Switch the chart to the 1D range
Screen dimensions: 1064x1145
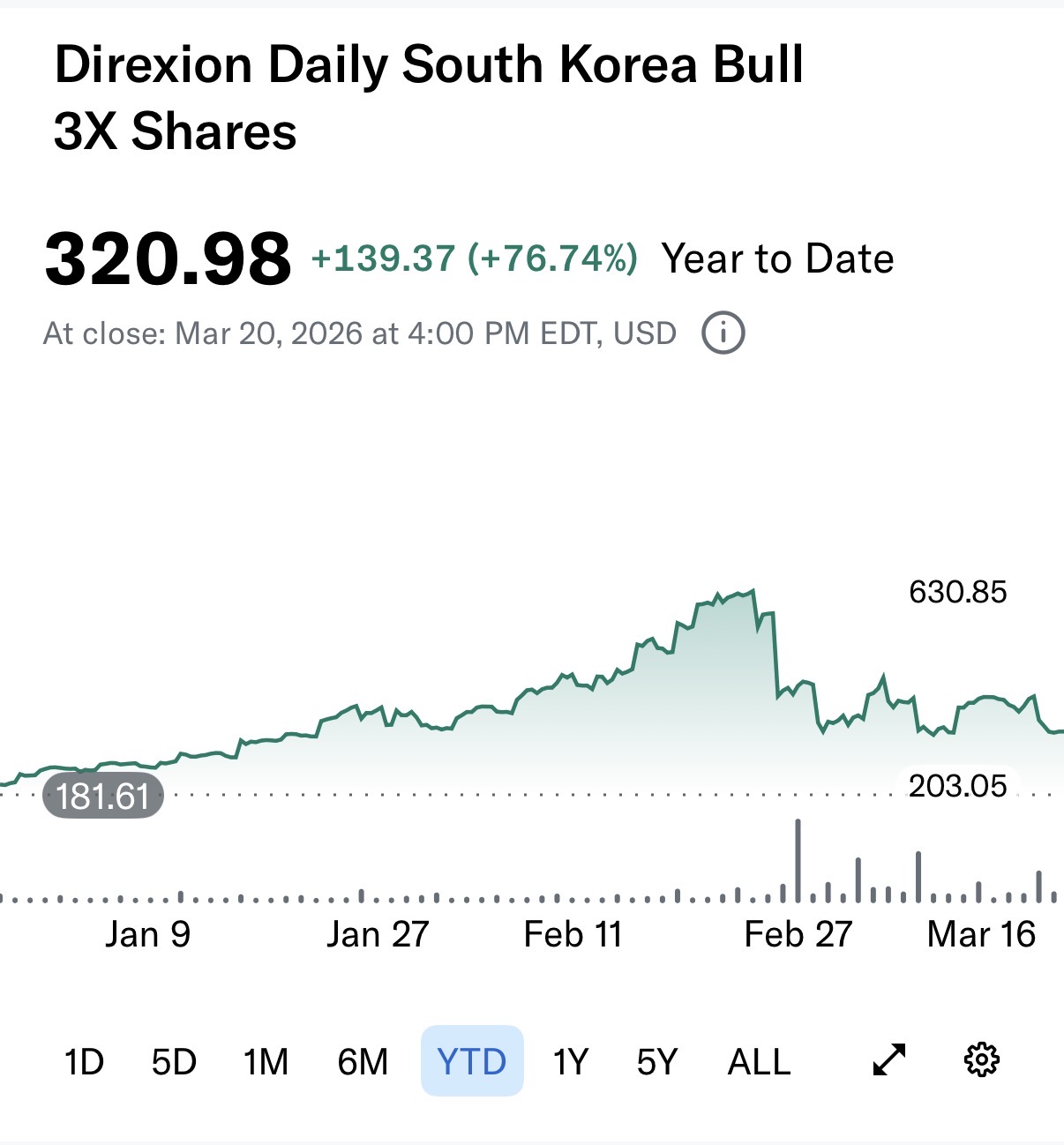[x=84, y=1061]
